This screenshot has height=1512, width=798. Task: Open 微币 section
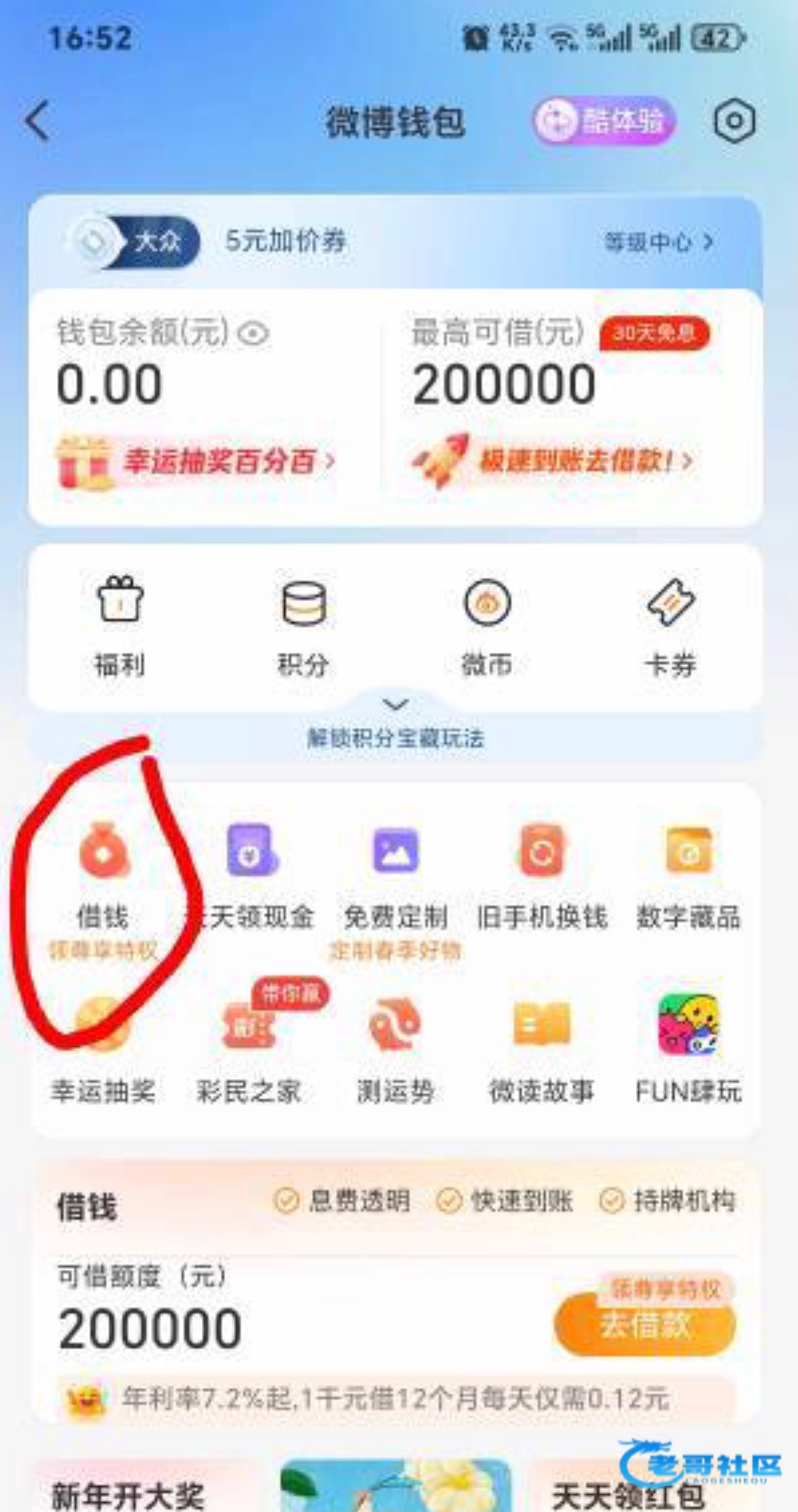click(x=486, y=624)
